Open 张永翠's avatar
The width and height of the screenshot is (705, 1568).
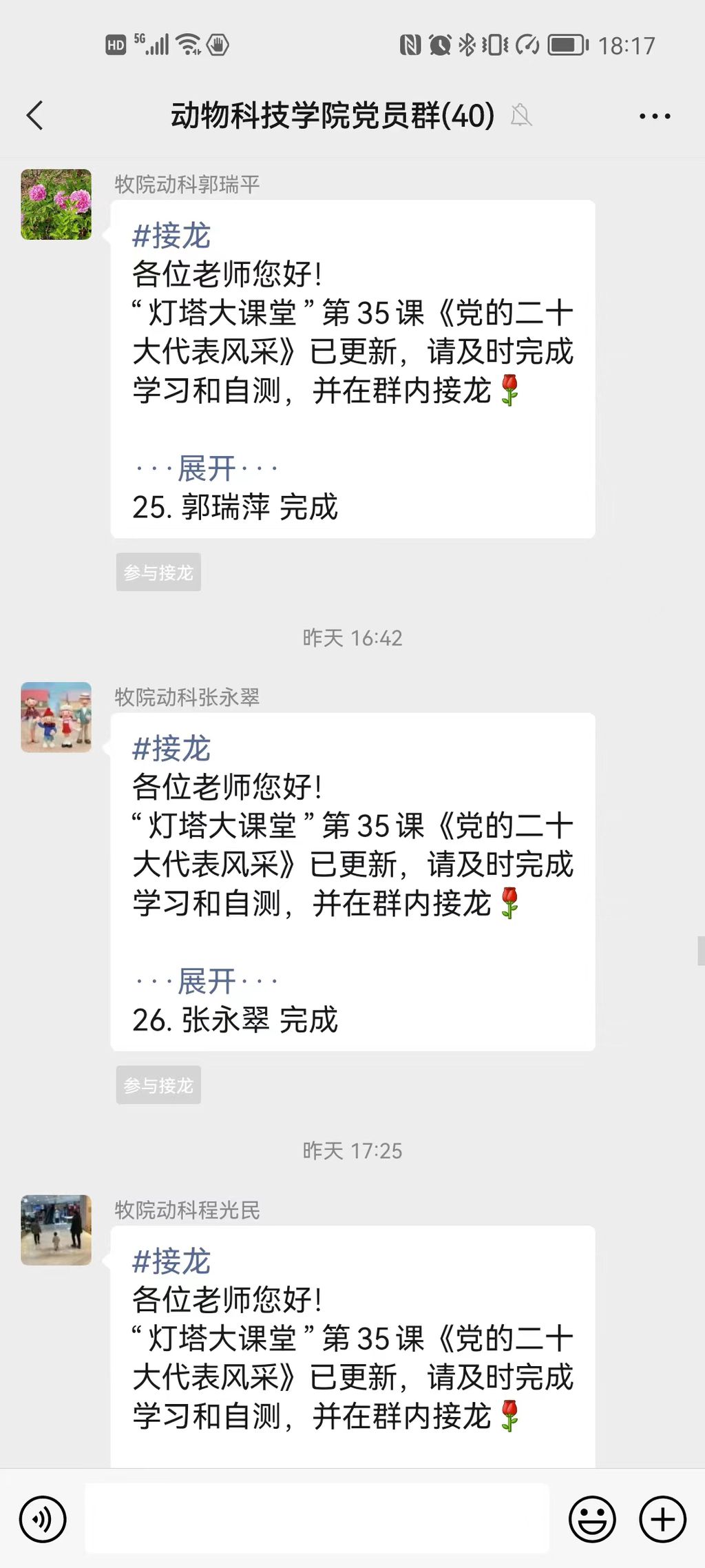coord(56,717)
